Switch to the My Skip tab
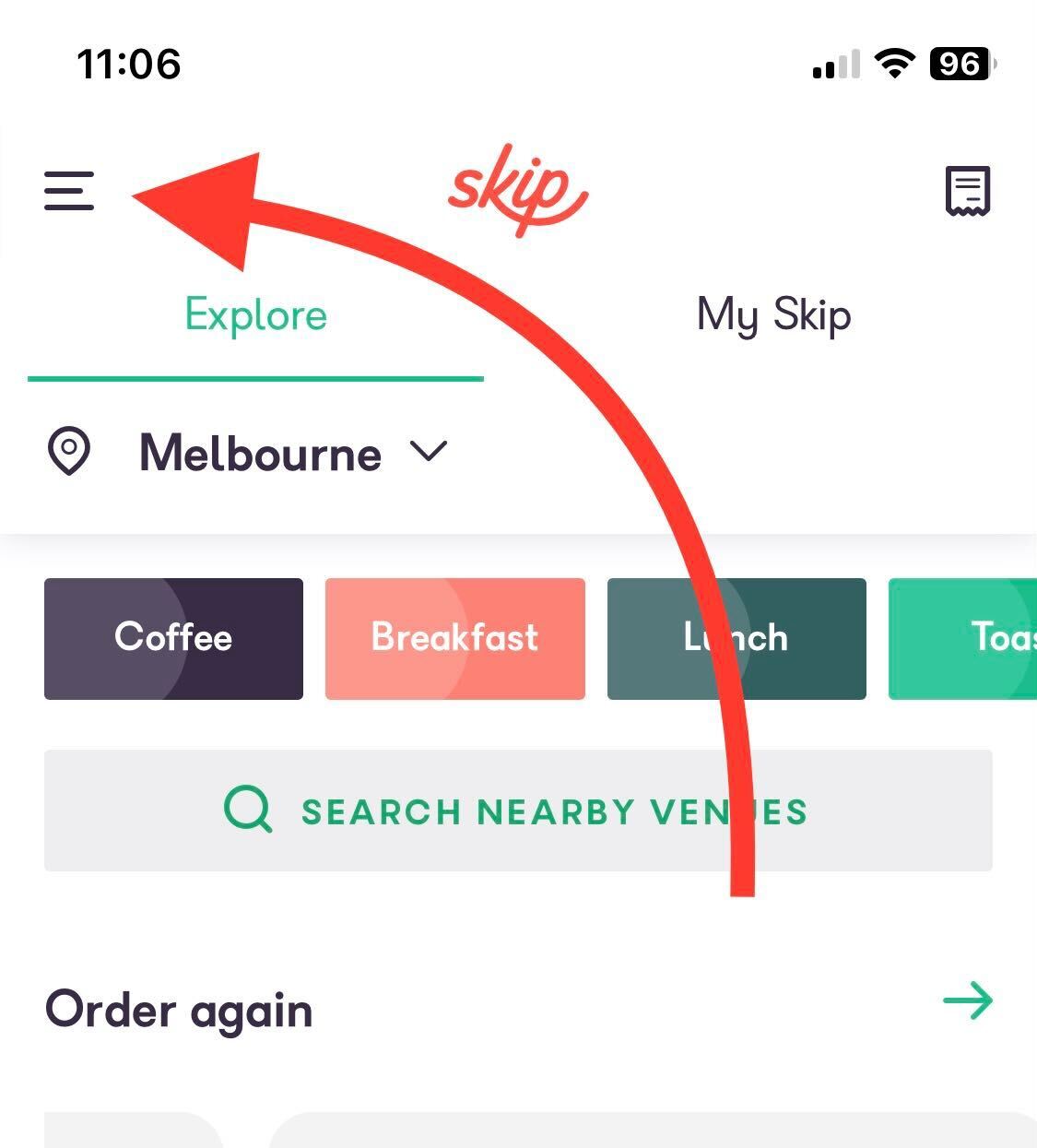1037x1148 pixels. tap(773, 315)
